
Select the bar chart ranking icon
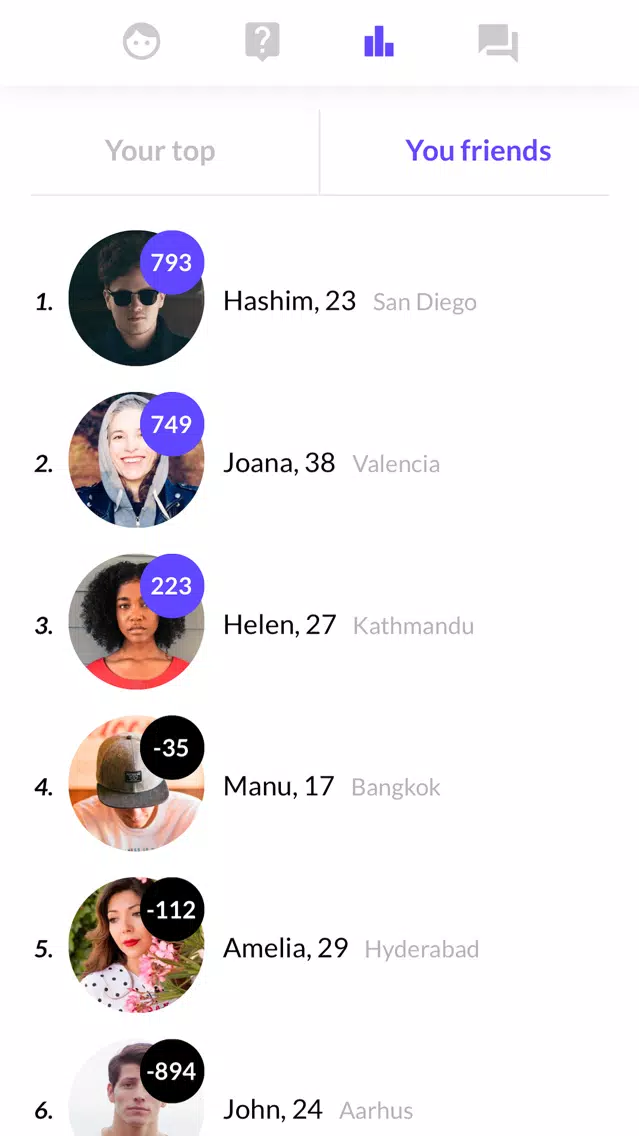point(379,42)
